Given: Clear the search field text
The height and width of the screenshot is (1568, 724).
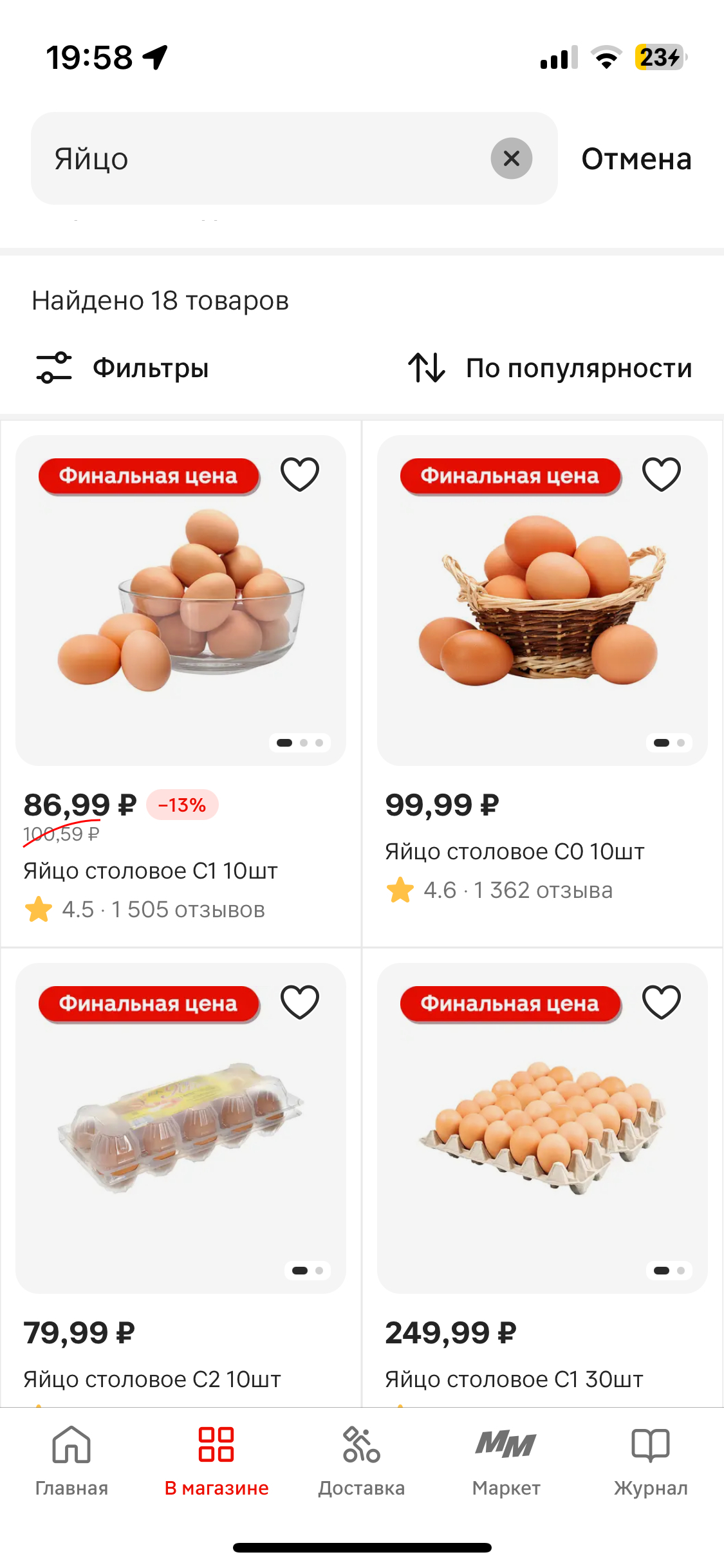Looking at the screenshot, I should click(511, 158).
